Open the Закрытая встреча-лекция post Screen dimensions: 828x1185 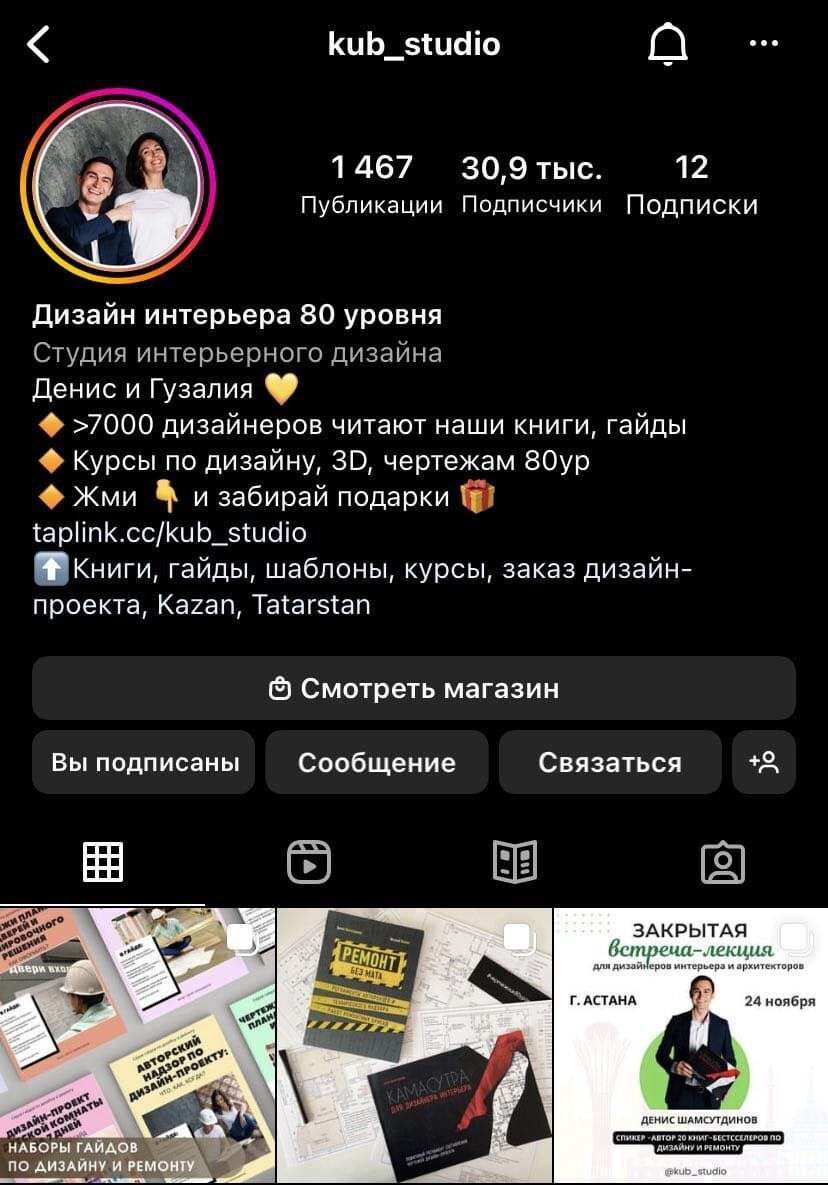[x=691, y=1045]
